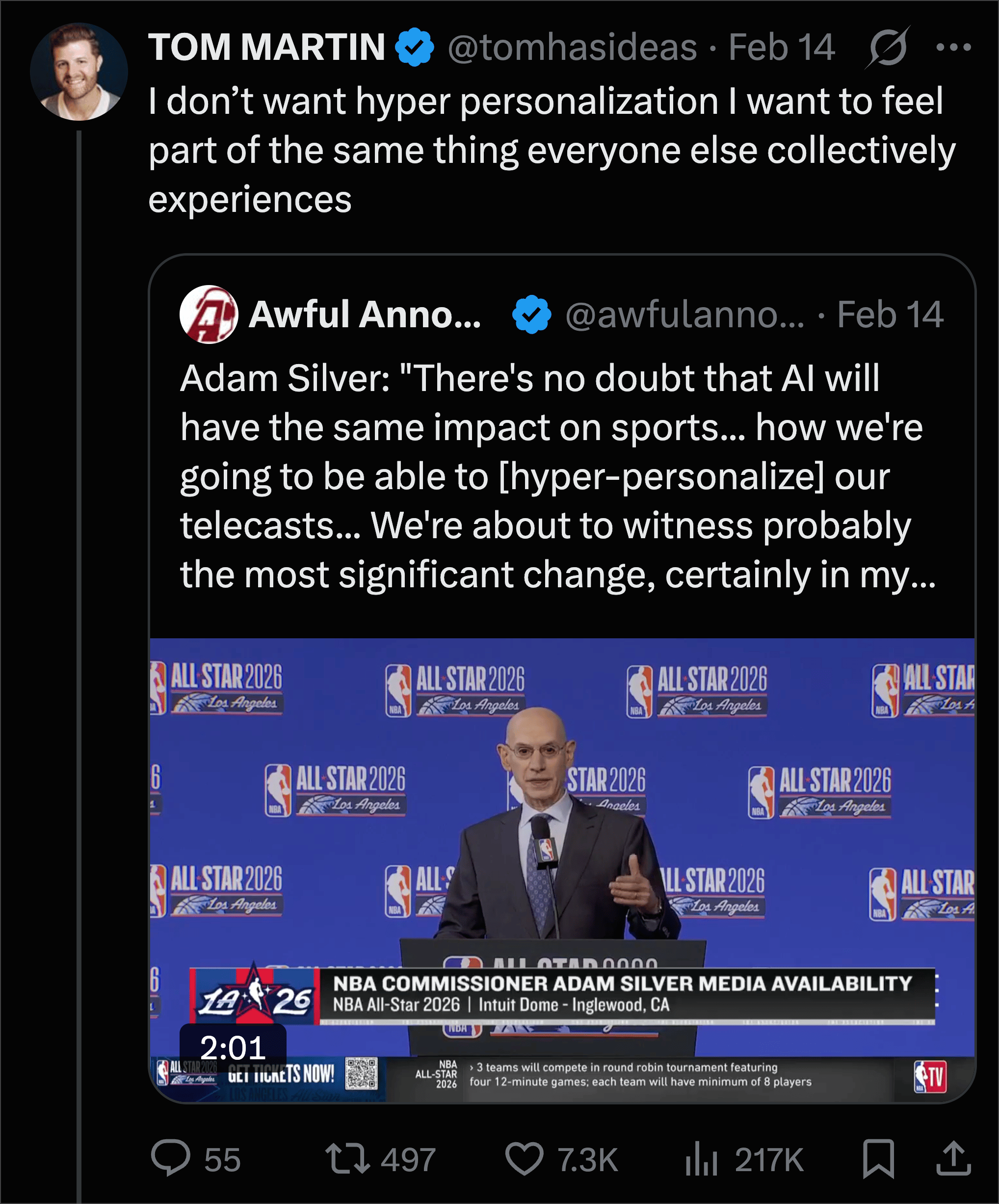View analytics for the 217K views

tap(701, 1158)
